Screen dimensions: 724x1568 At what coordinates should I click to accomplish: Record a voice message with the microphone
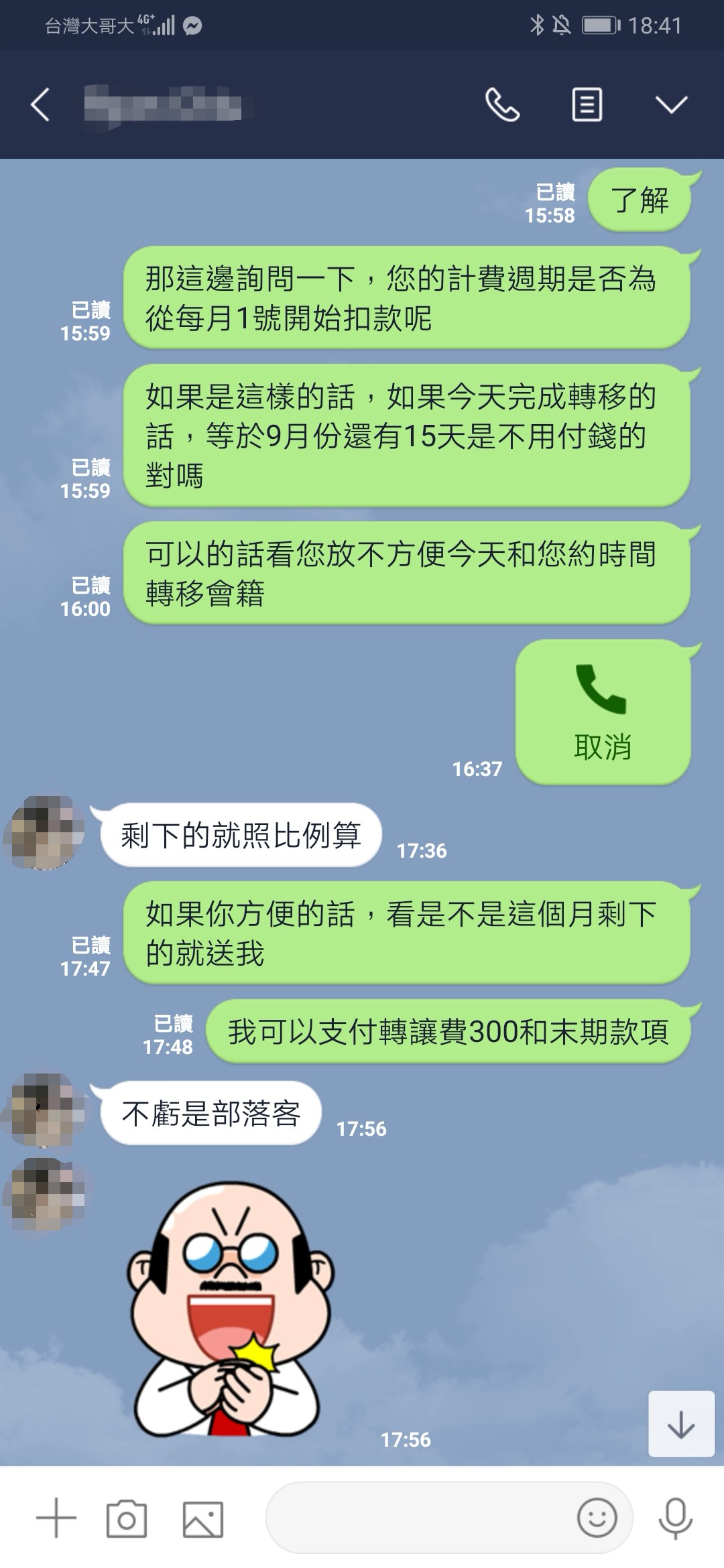point(675,1518)
